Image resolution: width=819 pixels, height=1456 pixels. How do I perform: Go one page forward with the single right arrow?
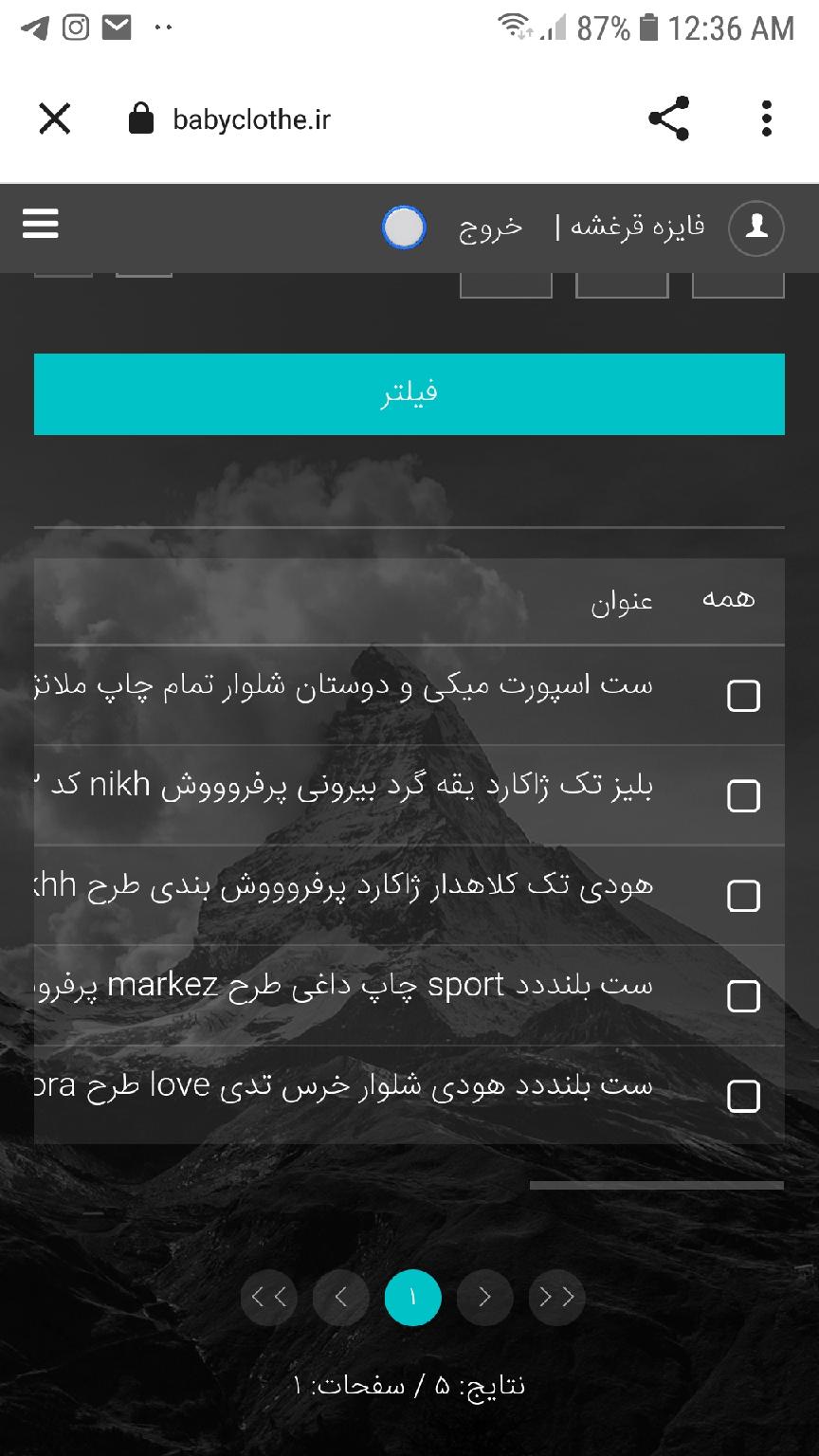point(485,1297)
